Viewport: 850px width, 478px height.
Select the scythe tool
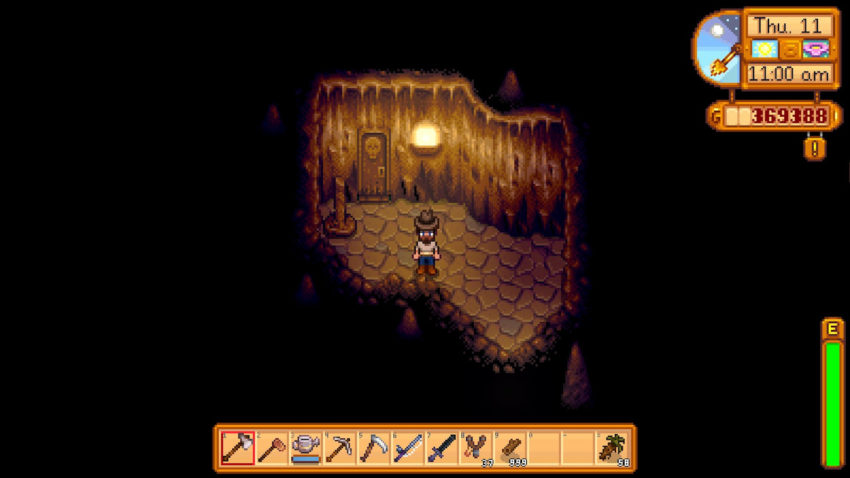[374, 447]
